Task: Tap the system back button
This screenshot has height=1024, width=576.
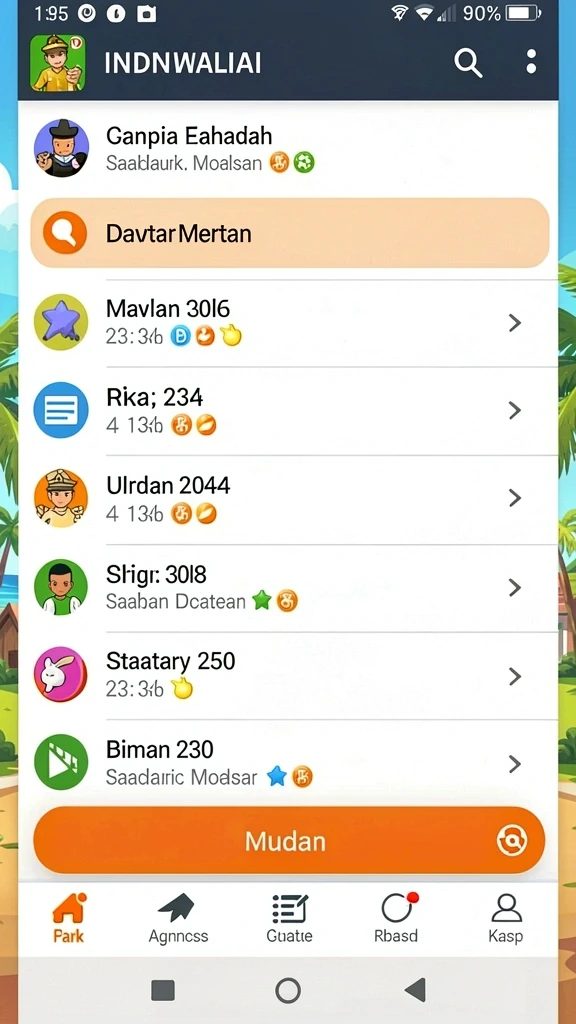Action: tap(415, 990)
